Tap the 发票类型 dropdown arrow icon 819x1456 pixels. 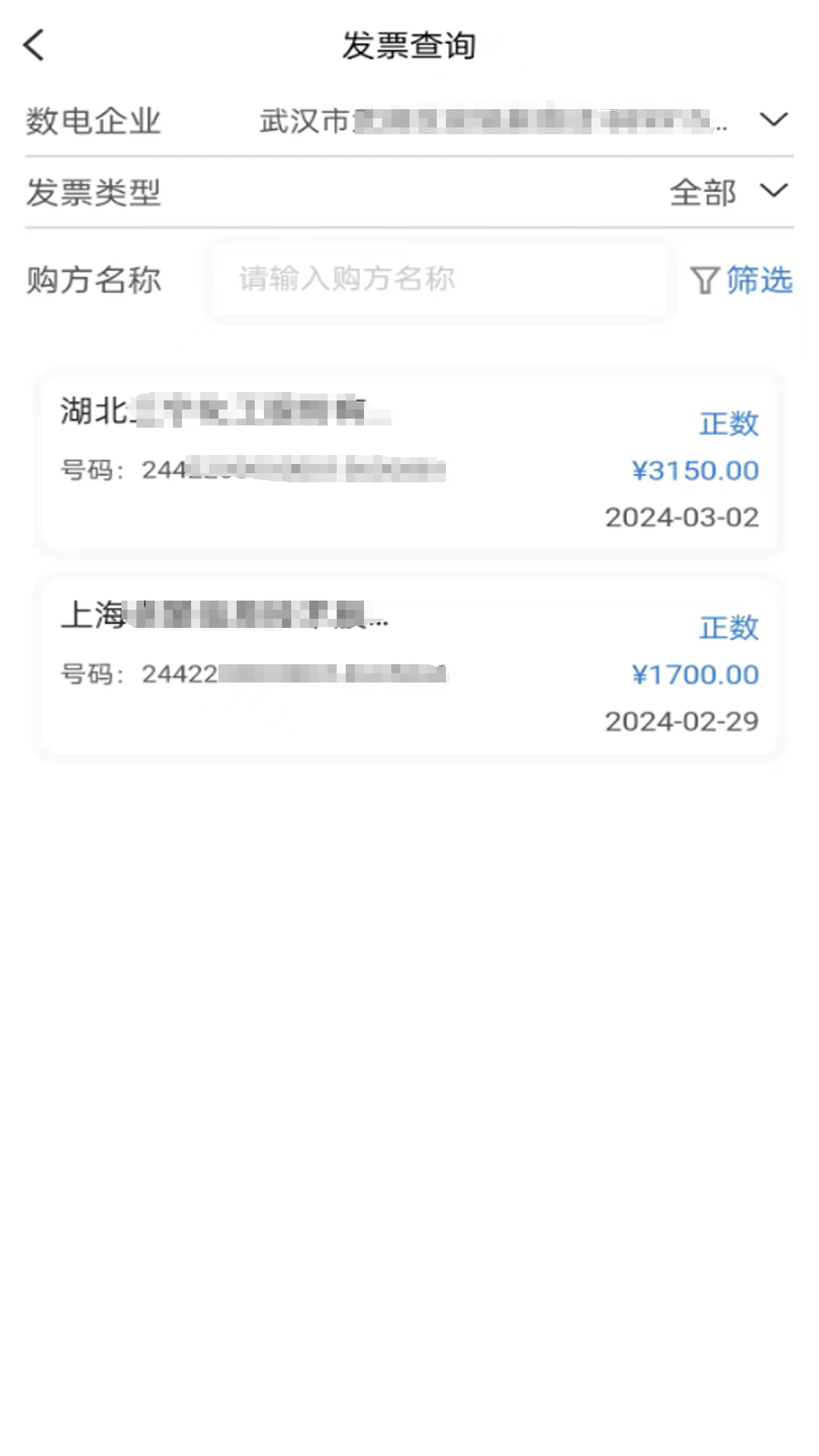click(774, 192)
